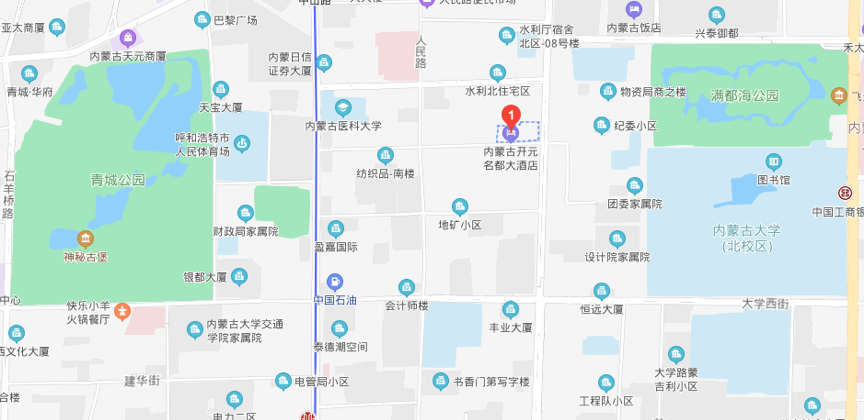Image resolution: width=864 pixels, height=420 pixels.
Task: Open 图书馆 library marker
Action: (773, 162)
